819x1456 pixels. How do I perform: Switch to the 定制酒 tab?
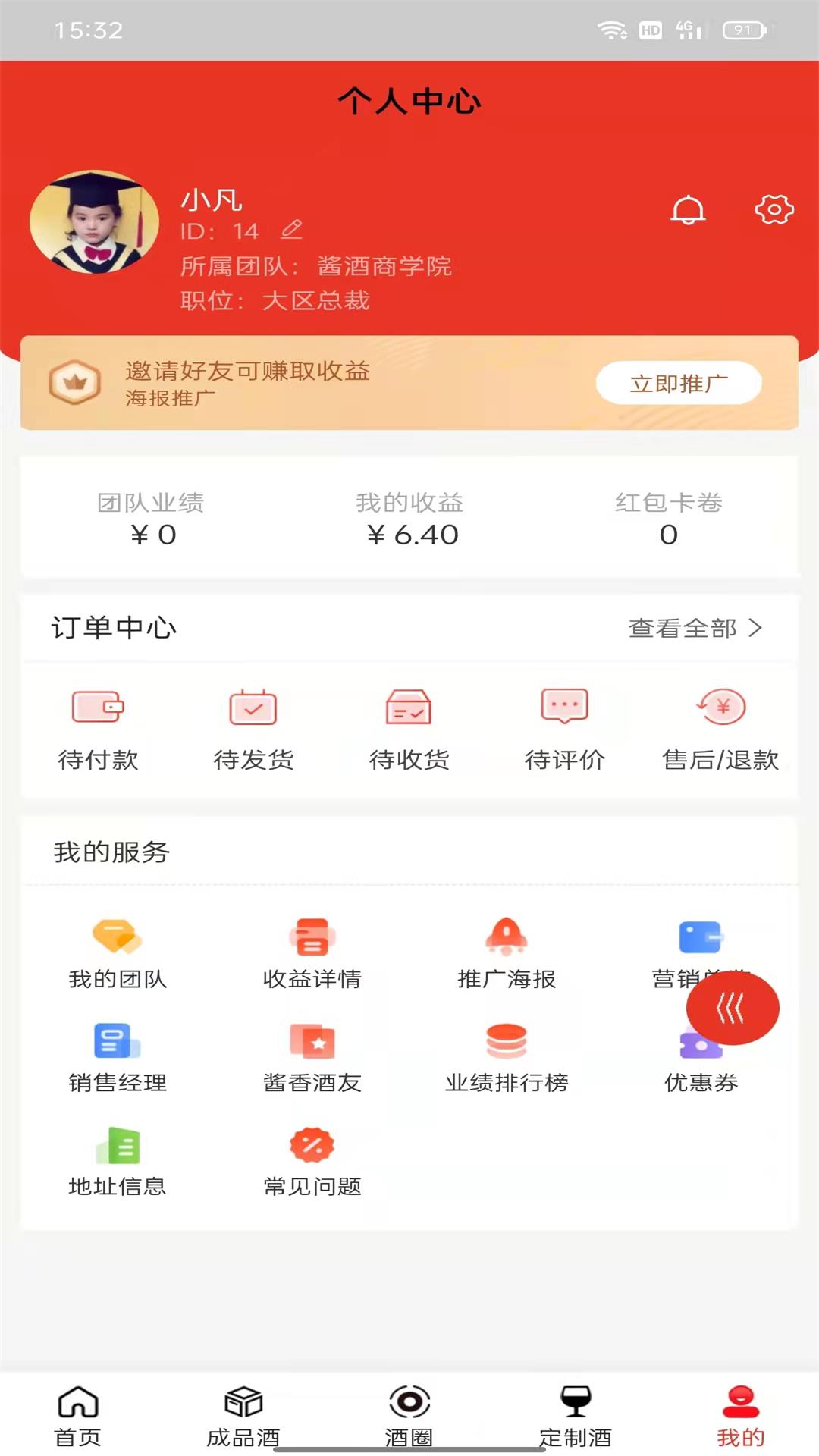(x=575, y=1415)
